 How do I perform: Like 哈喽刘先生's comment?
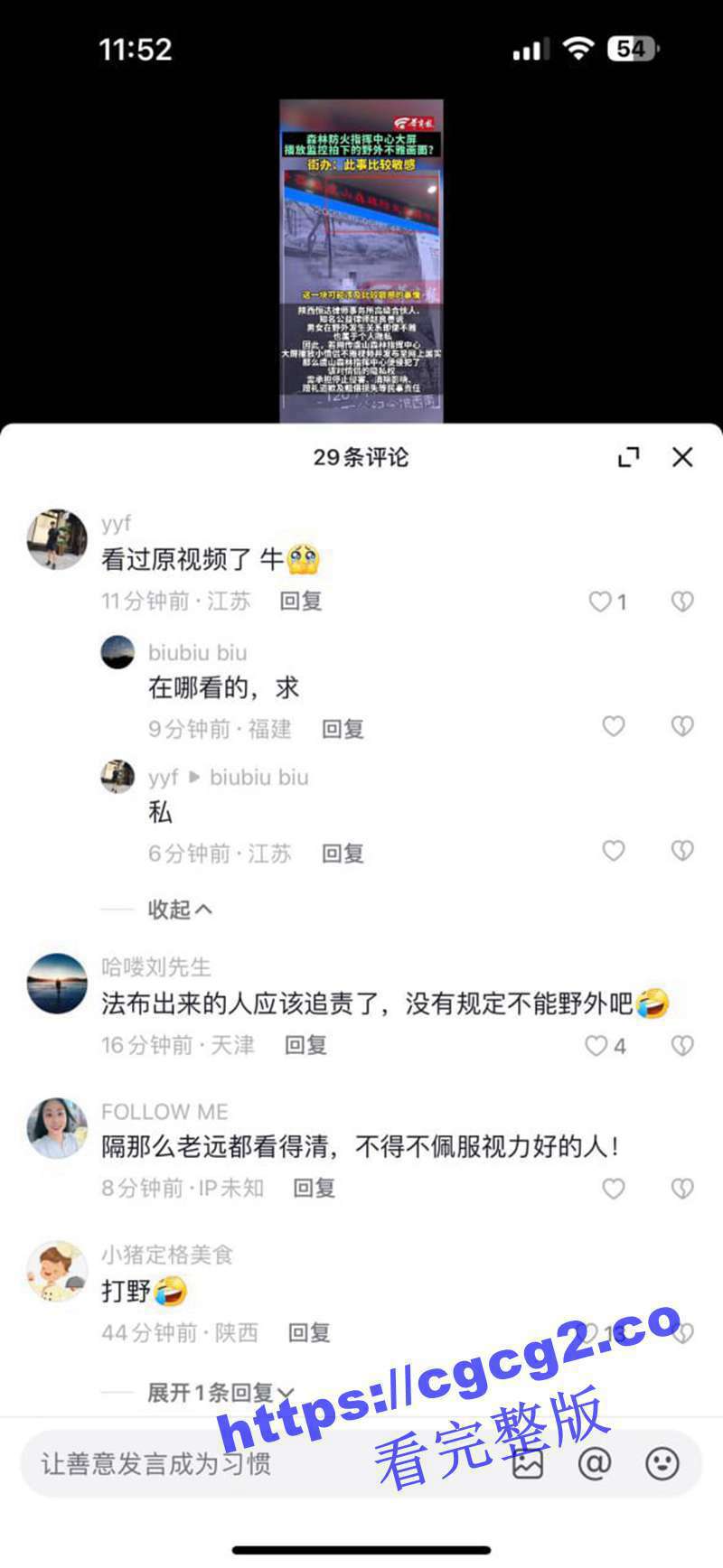click(x=596, y=1046)
